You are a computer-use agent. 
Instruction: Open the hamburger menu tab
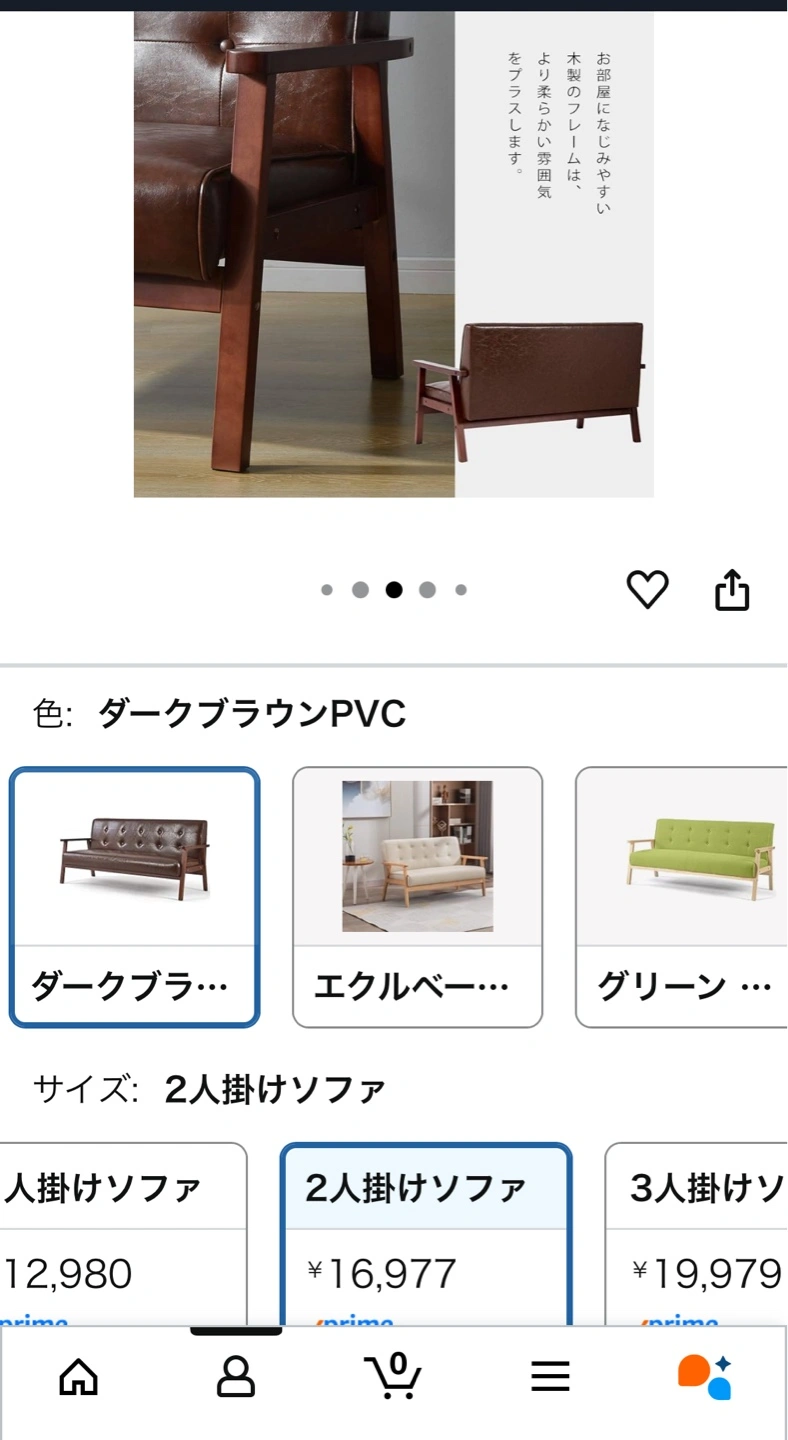point(550,1377)
